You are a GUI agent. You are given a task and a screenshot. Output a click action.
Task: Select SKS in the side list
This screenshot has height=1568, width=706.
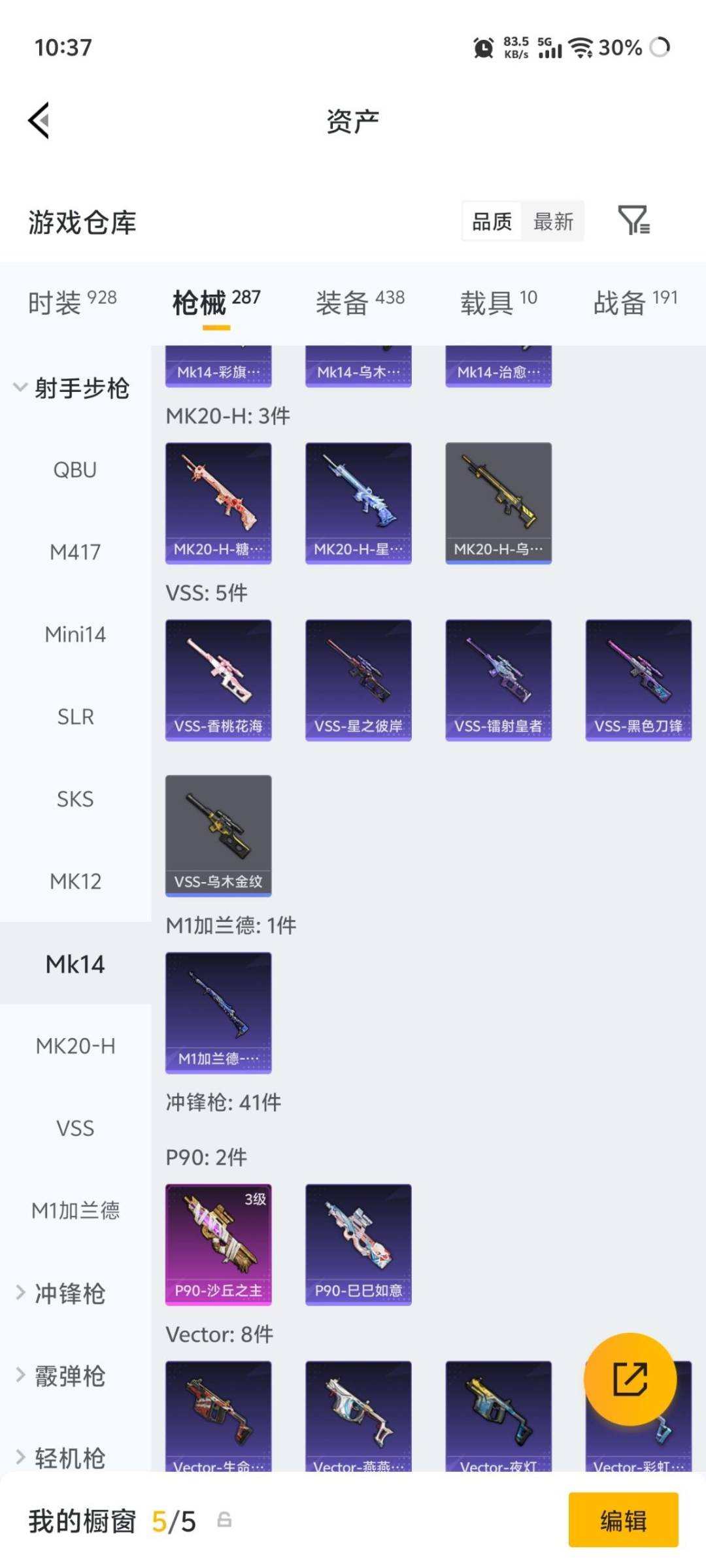coord(75,799)
